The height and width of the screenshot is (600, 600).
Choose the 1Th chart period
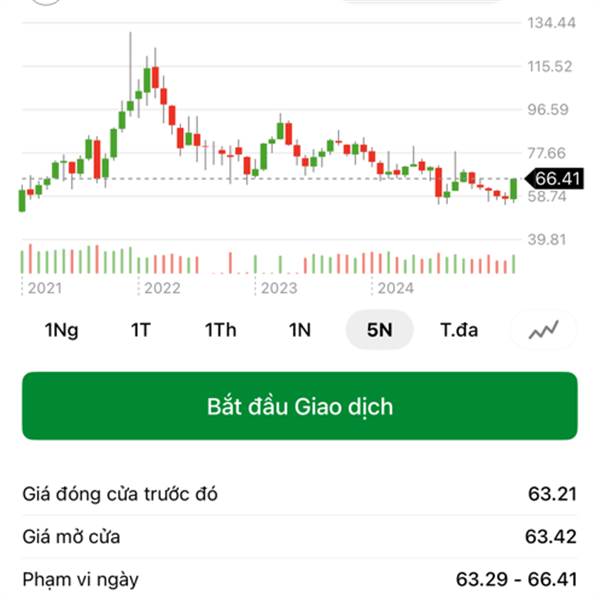click(220, 330)
